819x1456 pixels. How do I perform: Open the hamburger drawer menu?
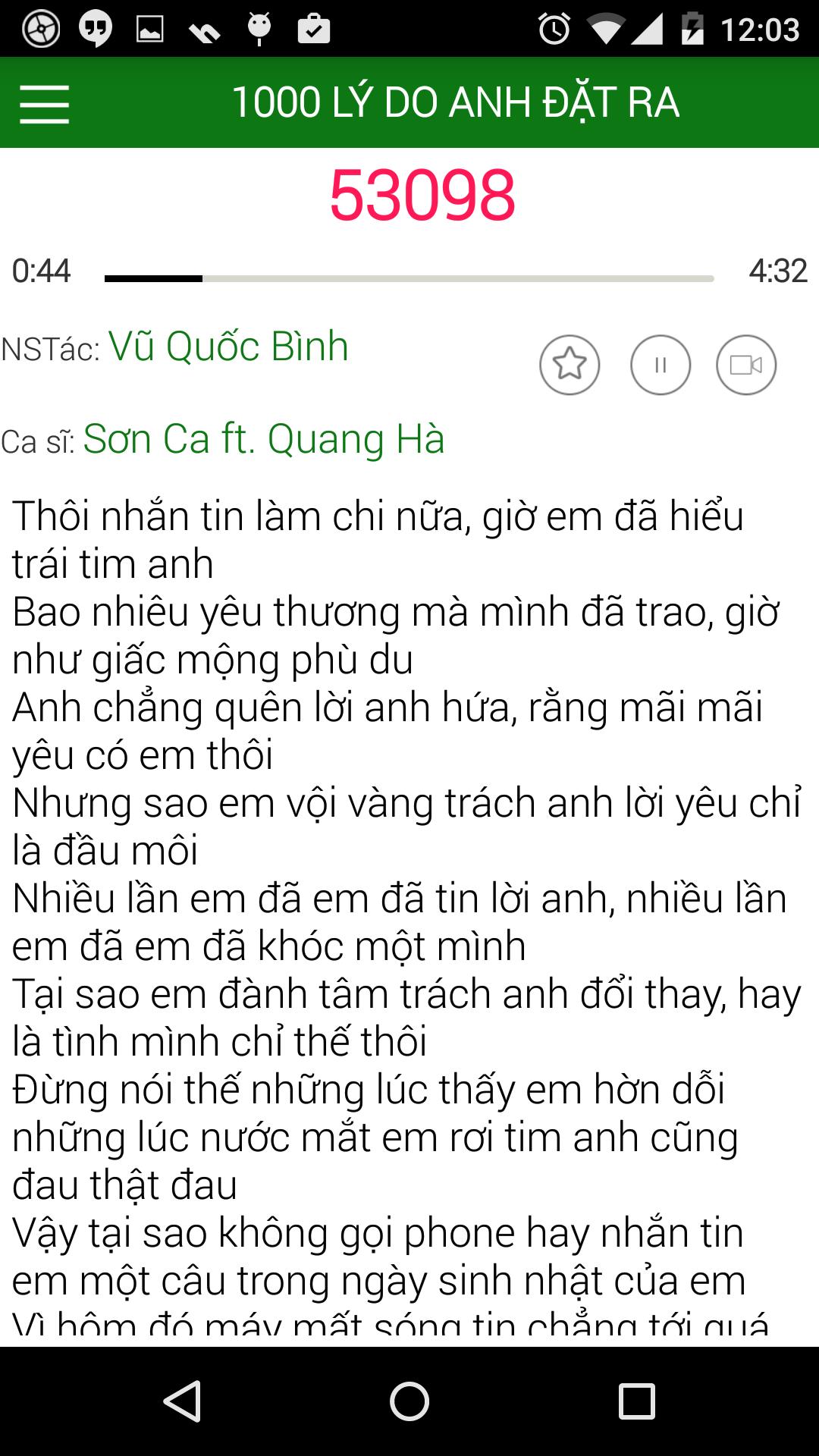[44, 103]
